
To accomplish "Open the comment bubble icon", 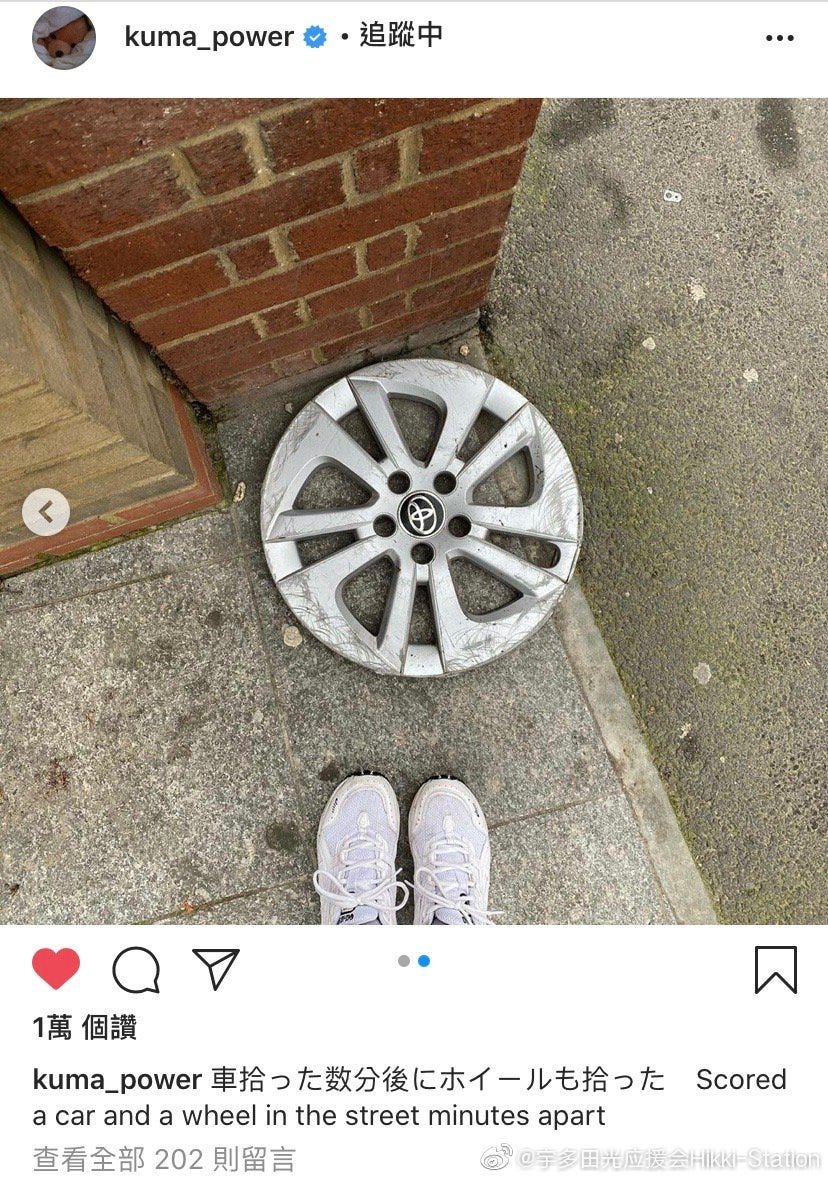I will click(136, 969).
